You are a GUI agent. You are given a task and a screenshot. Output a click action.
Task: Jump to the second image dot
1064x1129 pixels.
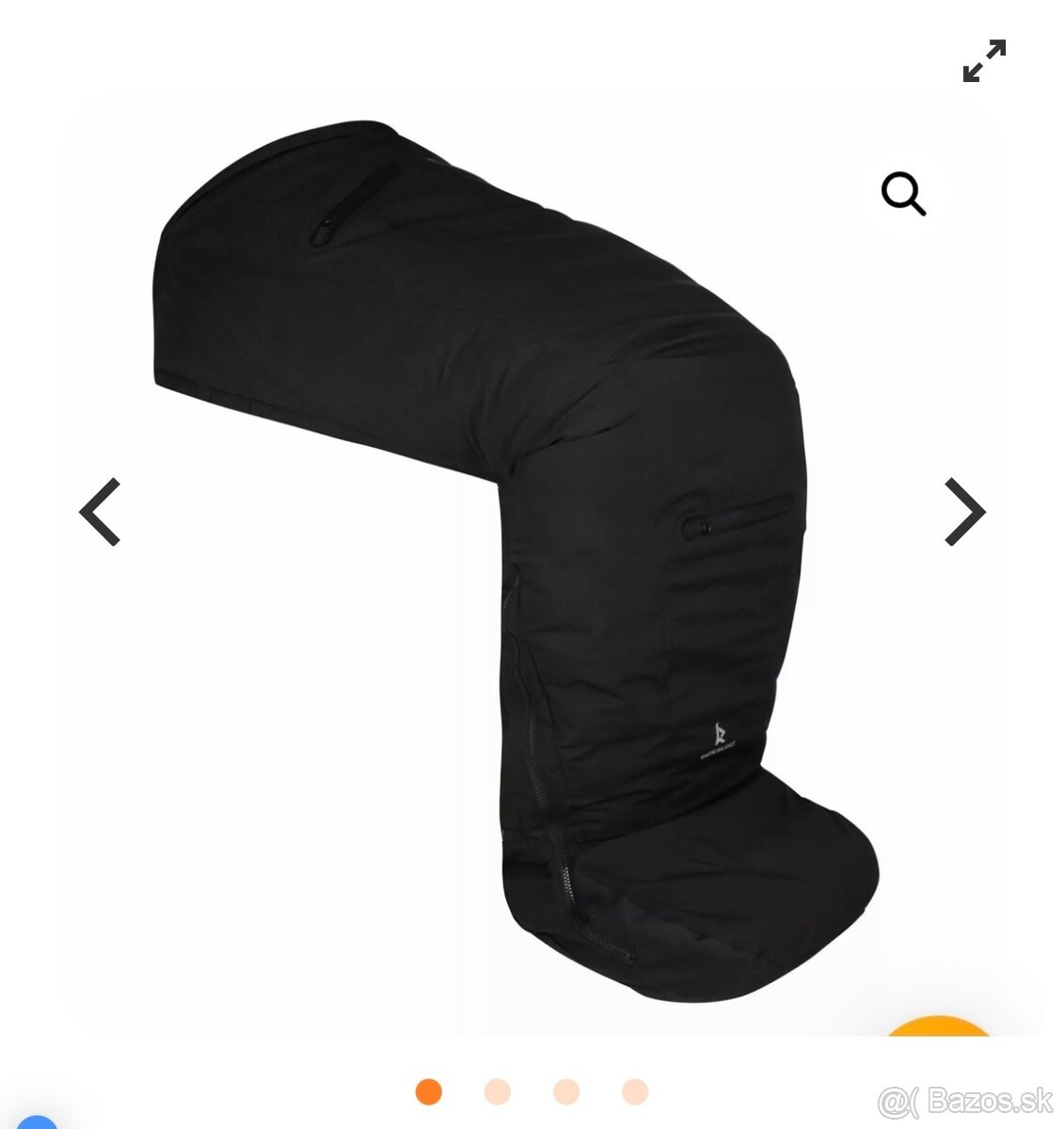(498, 1091)
